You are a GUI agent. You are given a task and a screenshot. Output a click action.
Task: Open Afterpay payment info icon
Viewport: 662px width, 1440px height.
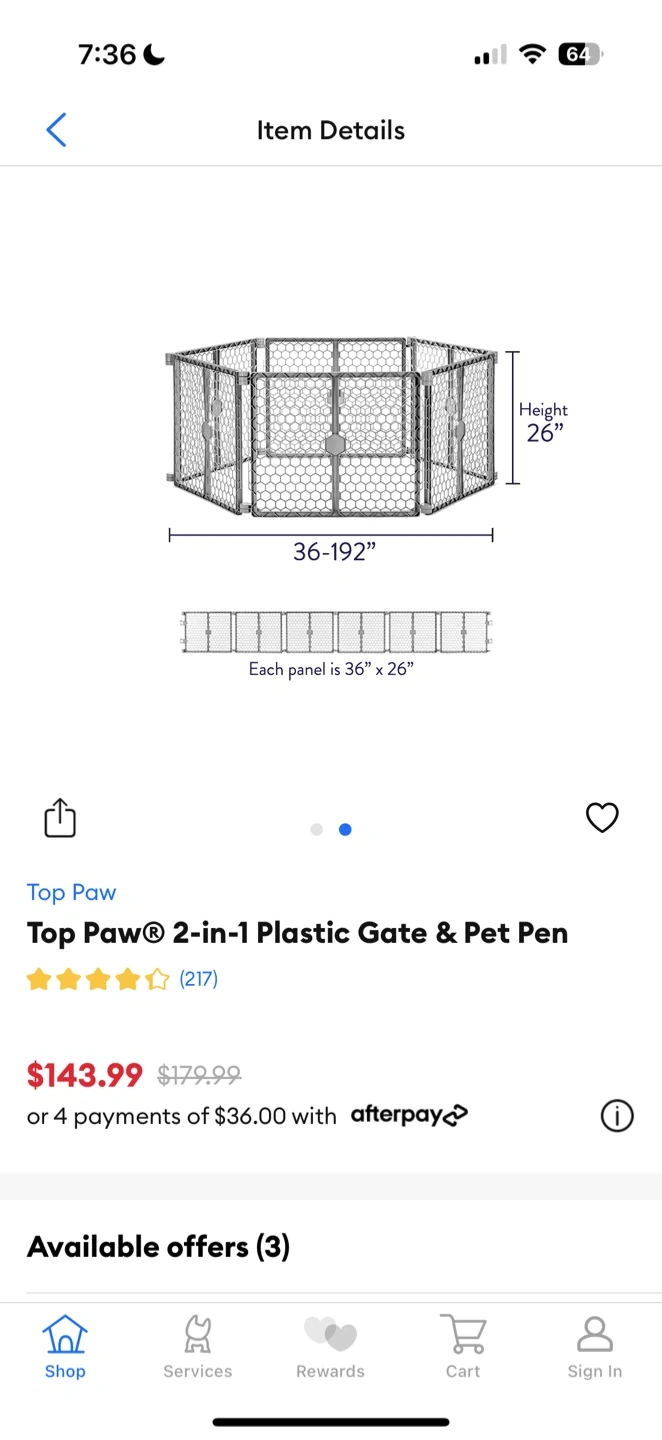coord(617,1115)
